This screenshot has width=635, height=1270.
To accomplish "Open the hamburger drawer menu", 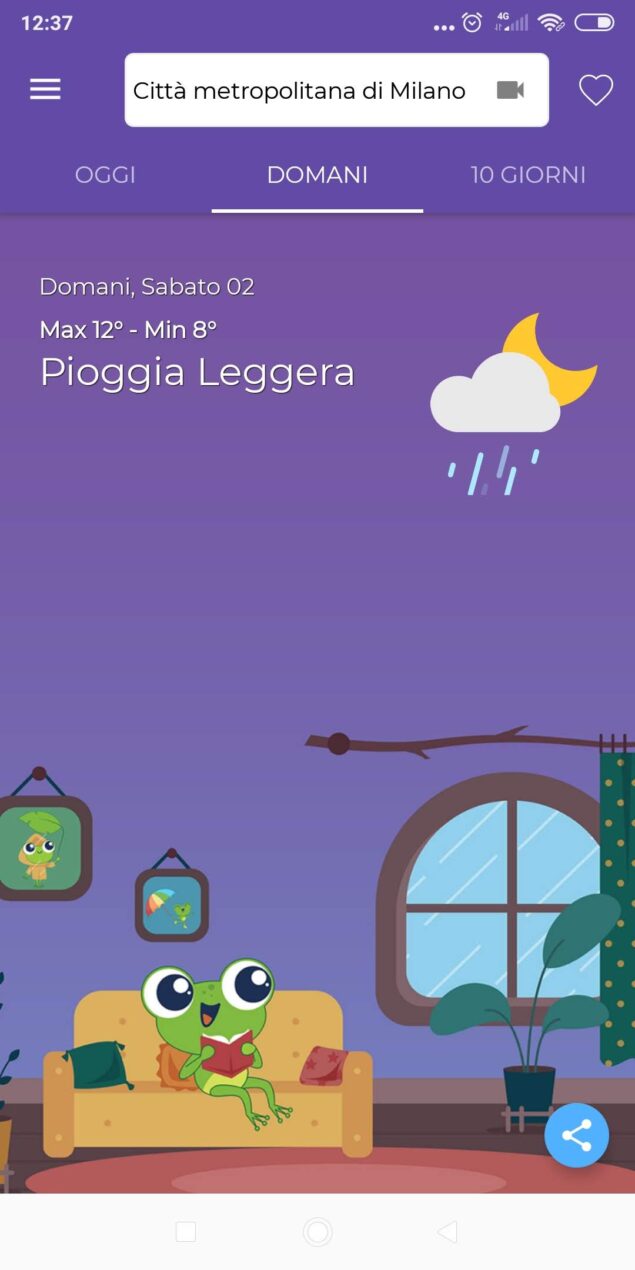I will 45,89.
